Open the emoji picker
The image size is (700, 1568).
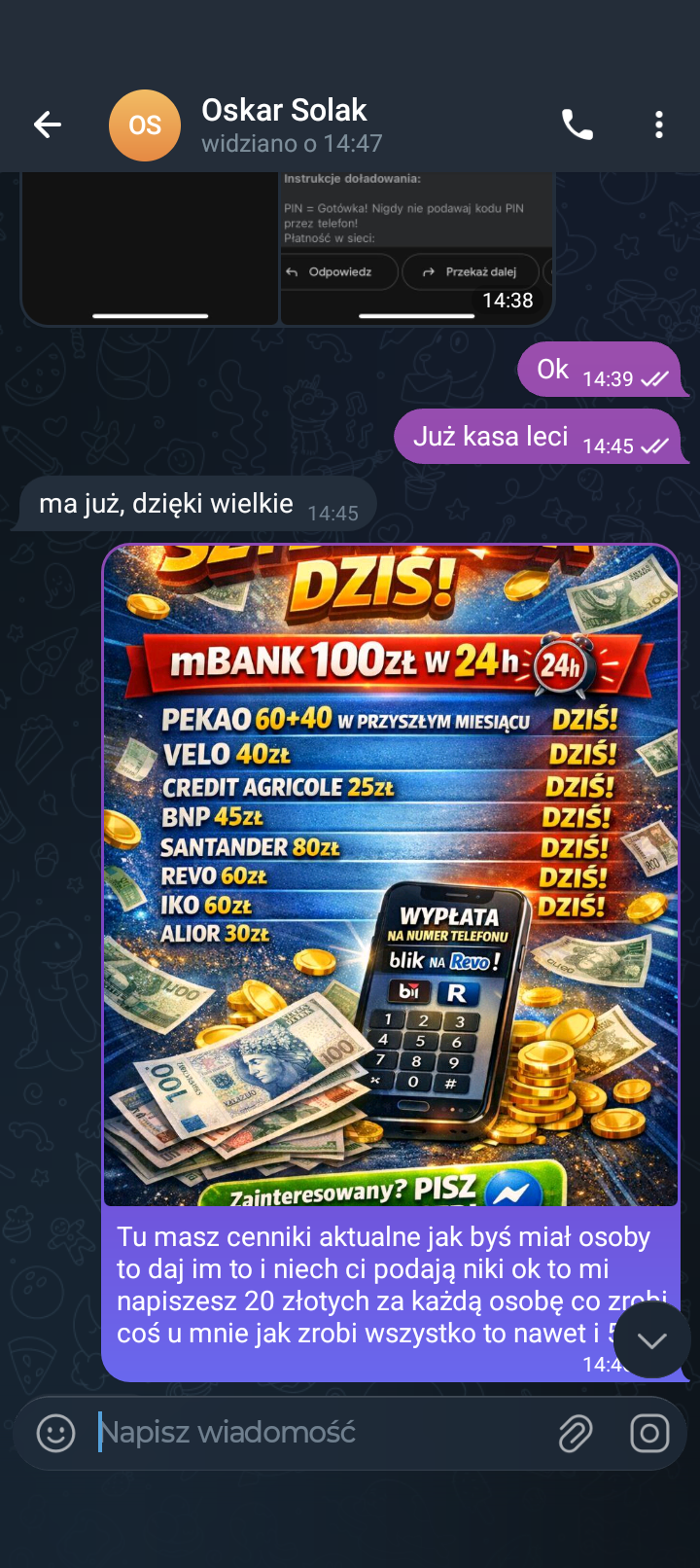click(x=55, y=1433)
